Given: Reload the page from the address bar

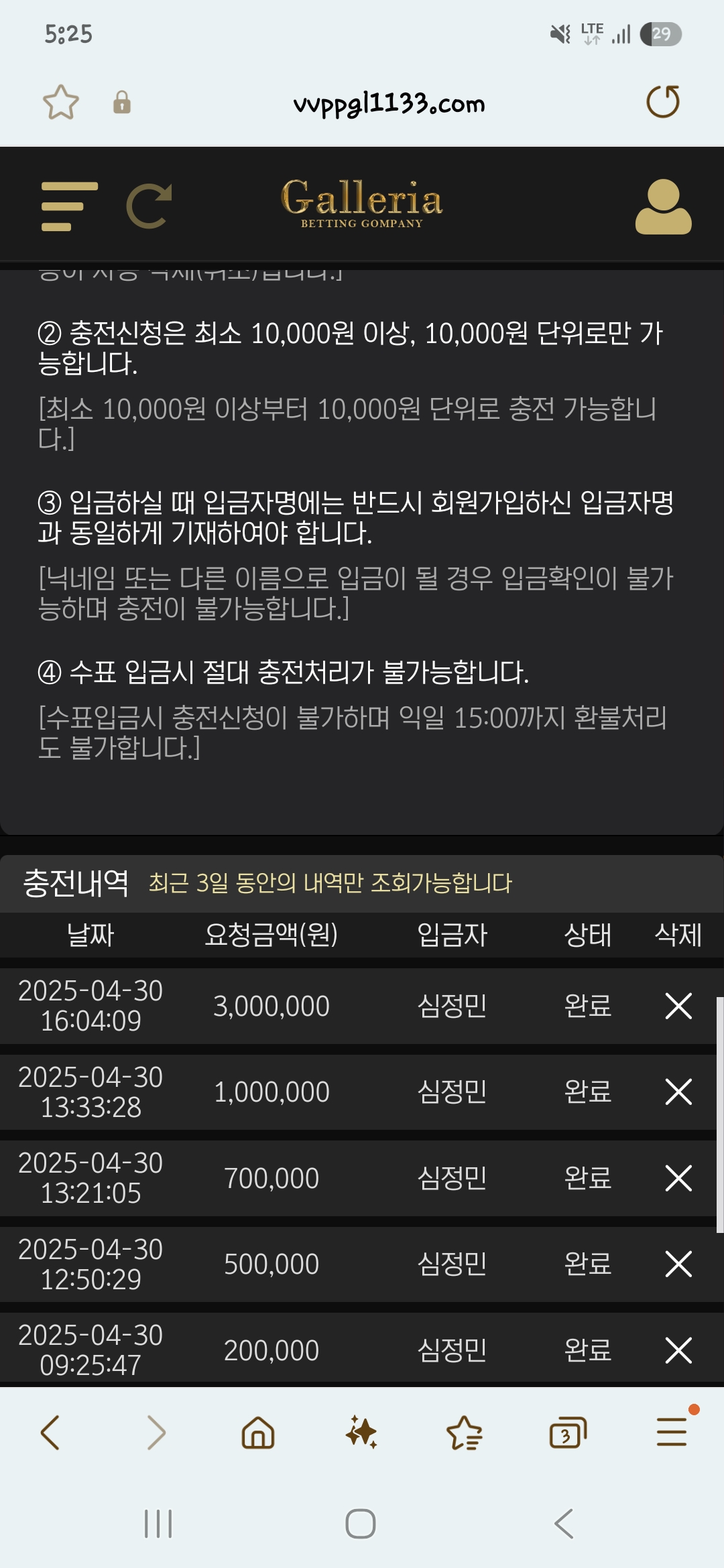Looking at the screenshot, I should pyautogui.click(x=662, y=102).
